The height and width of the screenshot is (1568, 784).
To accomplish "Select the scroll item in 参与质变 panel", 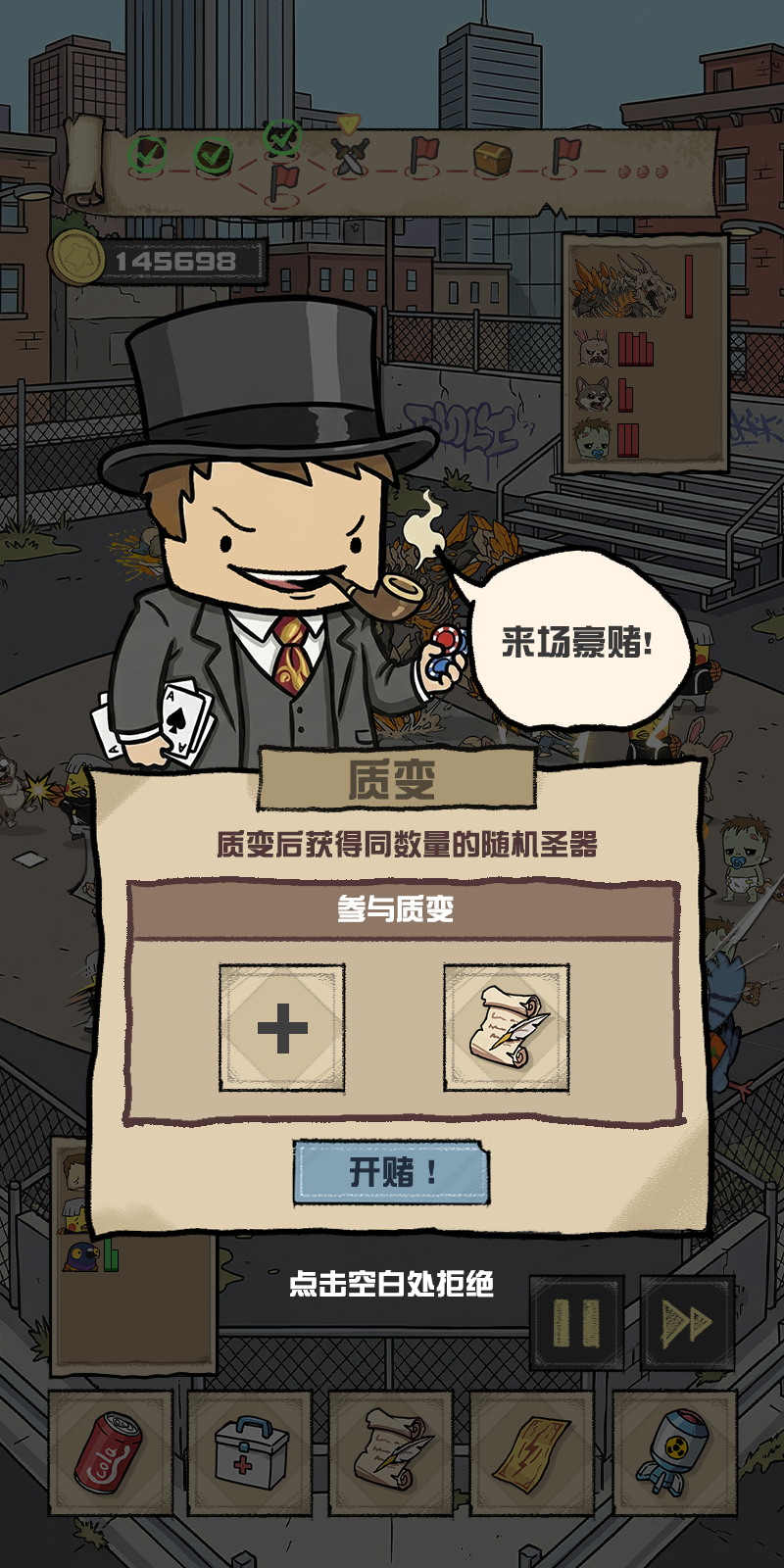I will [x=507, y=1028].
